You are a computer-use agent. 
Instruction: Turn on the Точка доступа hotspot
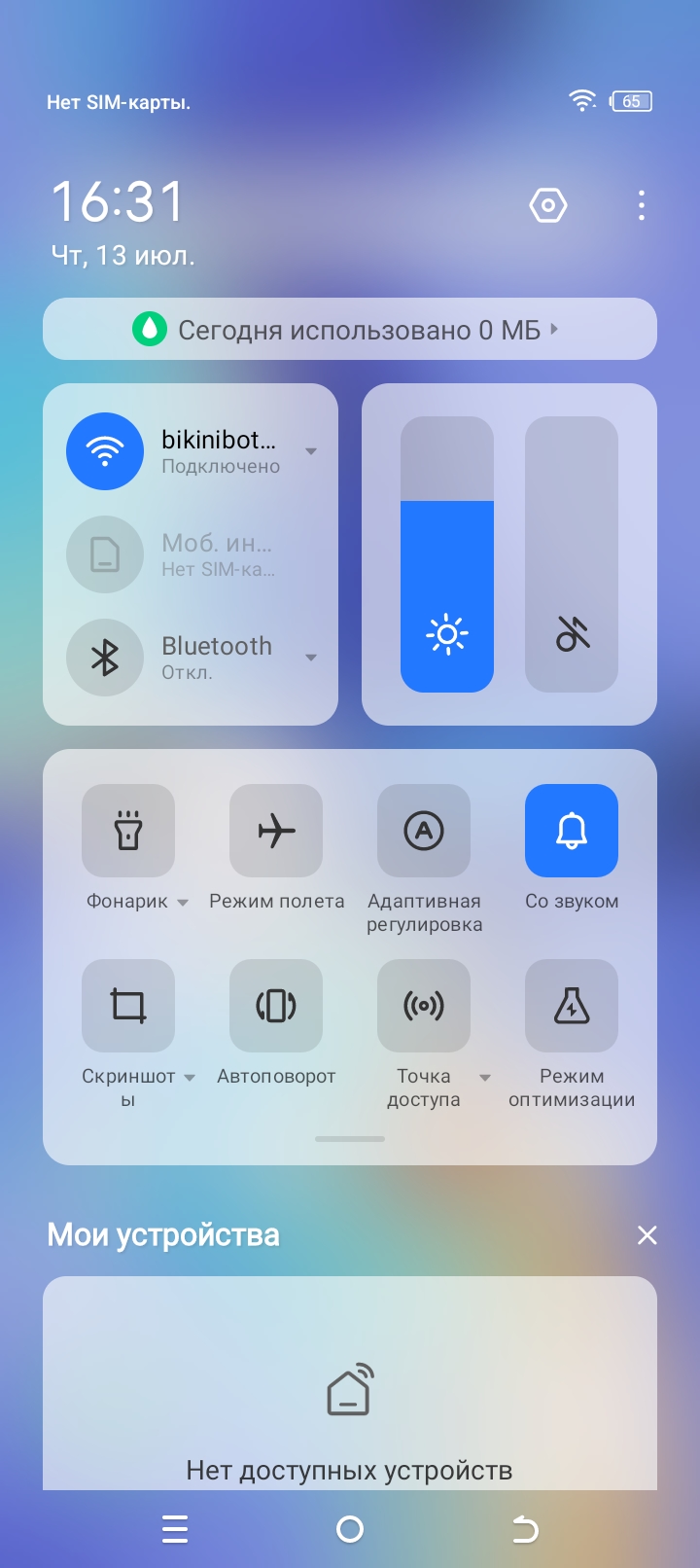click(x=424, y=1006)
